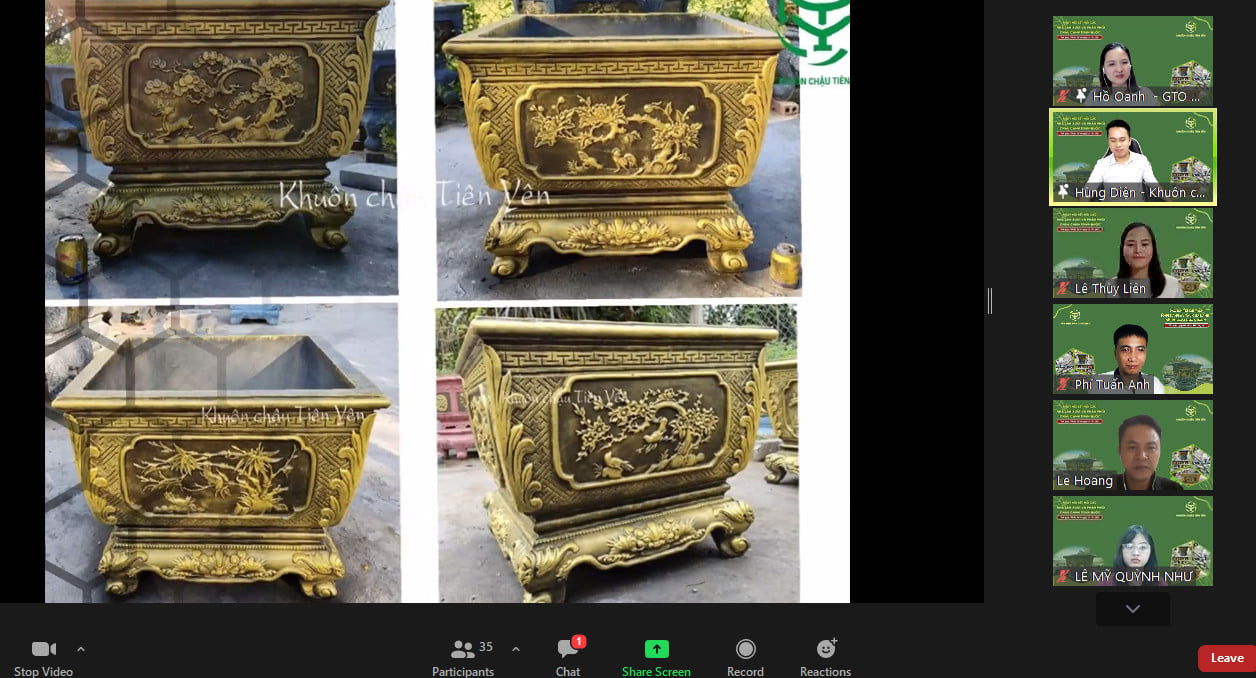The image size is (1256, 678).
Task: Start recording the meeting
Action: coord(745,655)
